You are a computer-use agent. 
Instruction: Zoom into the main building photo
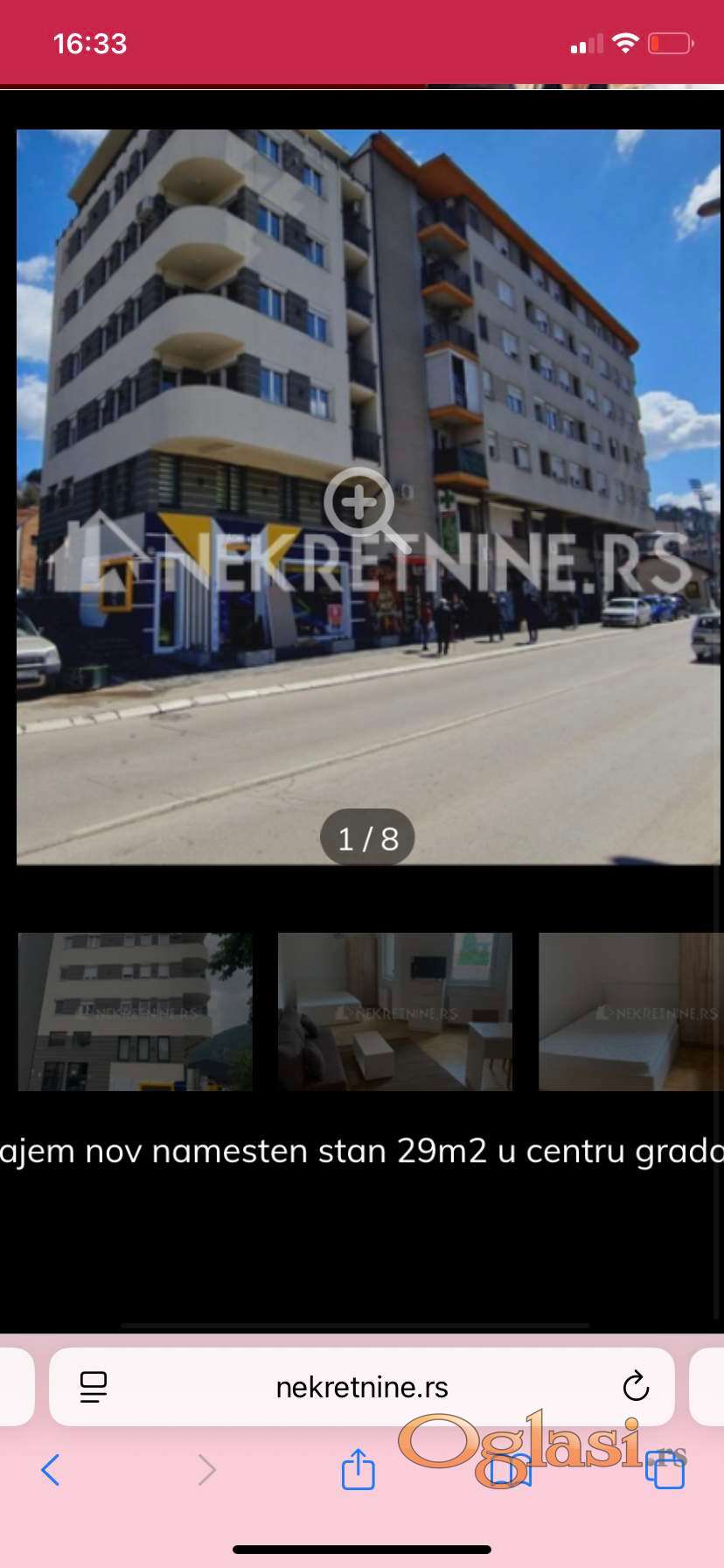pos(359,503)
